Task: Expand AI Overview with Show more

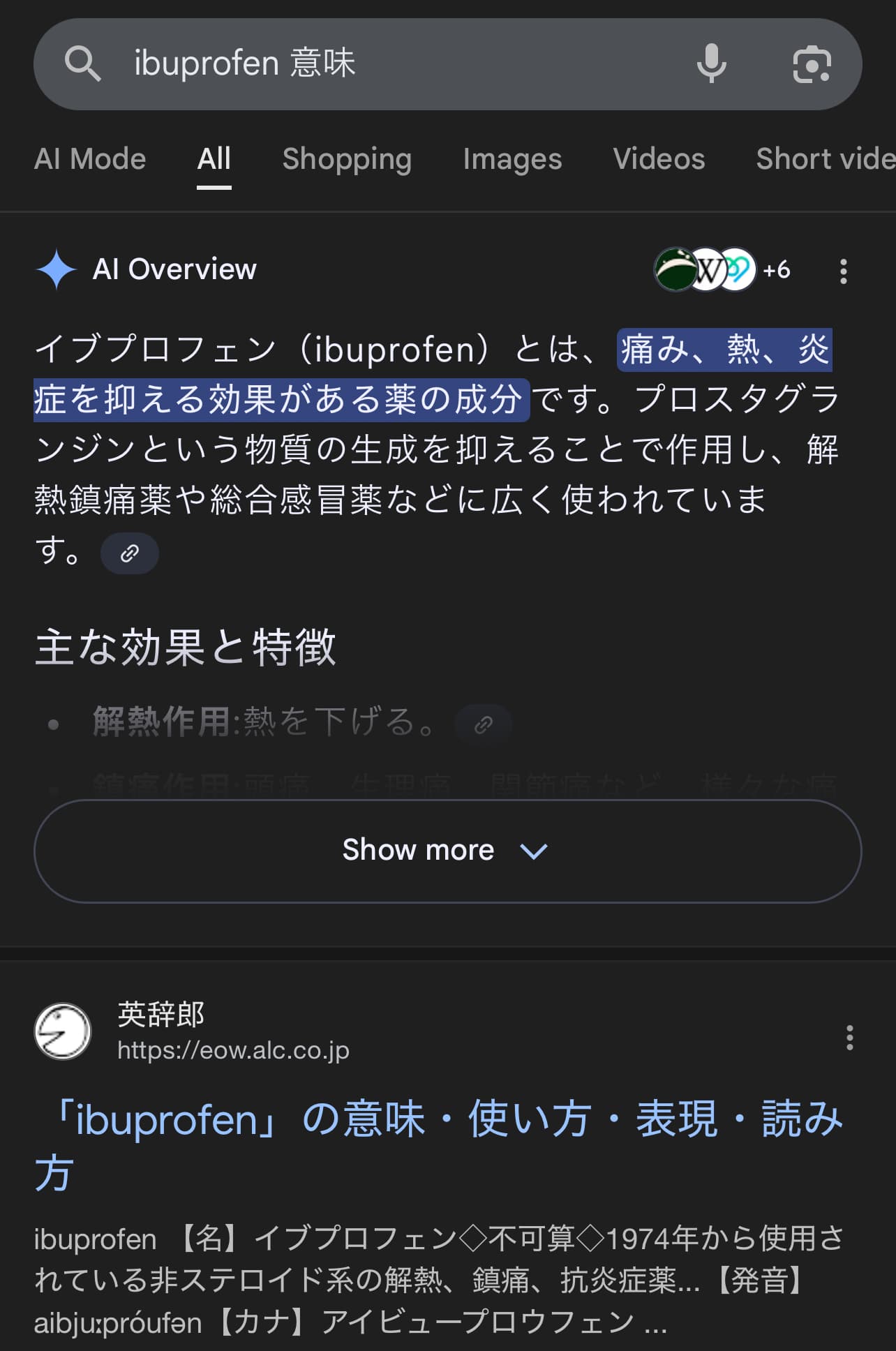Action: click(447, 851)
